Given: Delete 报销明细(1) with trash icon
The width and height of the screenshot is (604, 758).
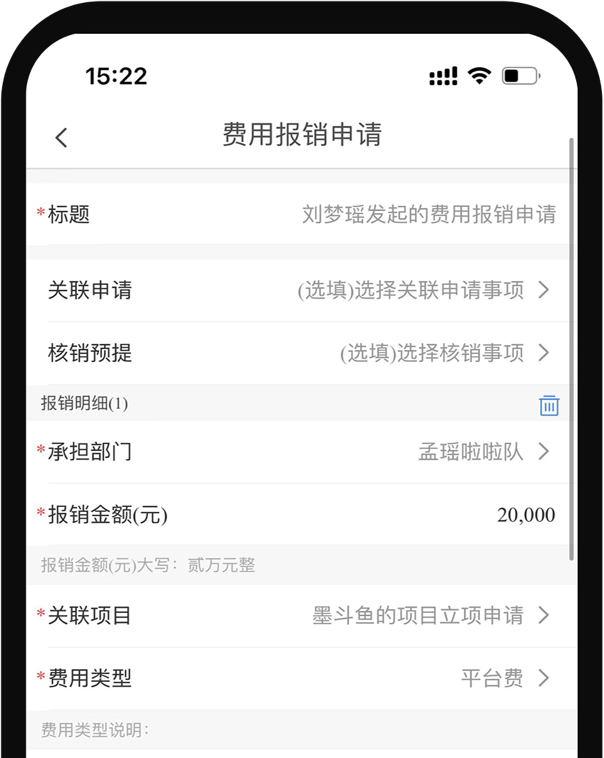Looking at the screenshot, I should (x=549, y=405).
